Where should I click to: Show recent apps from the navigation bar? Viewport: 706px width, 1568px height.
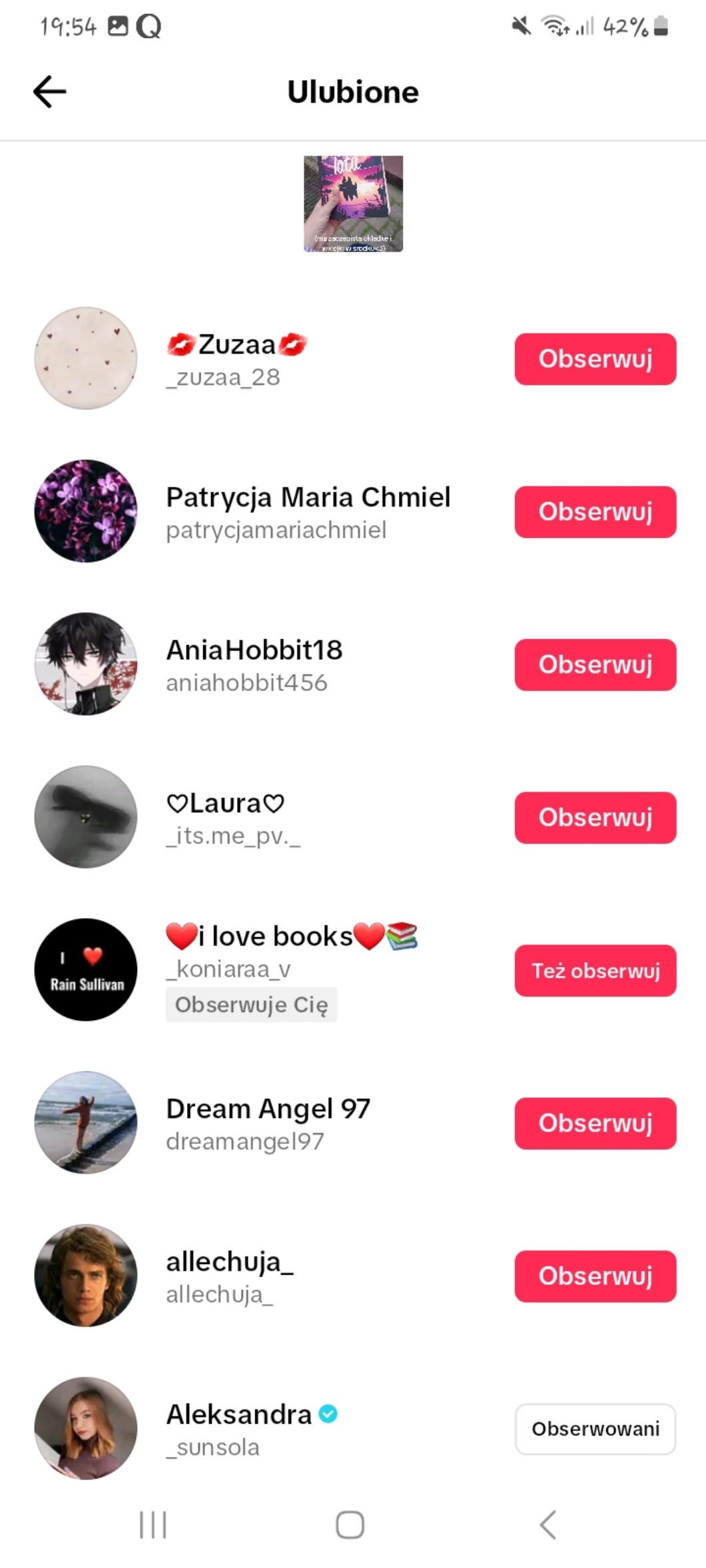coord(153,1525)
